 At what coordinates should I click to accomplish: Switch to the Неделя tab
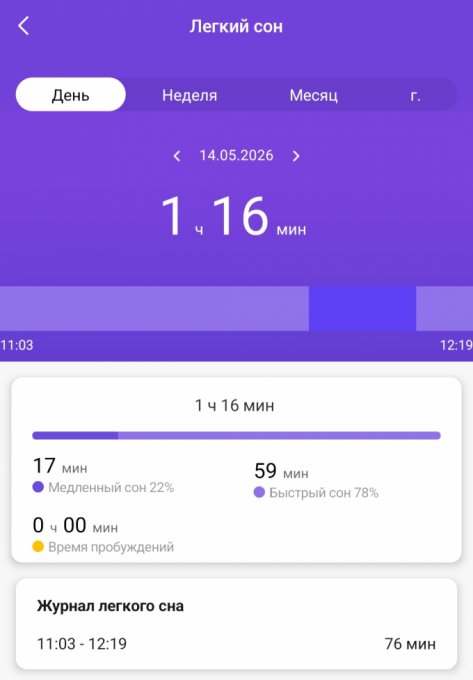[189, 95]
